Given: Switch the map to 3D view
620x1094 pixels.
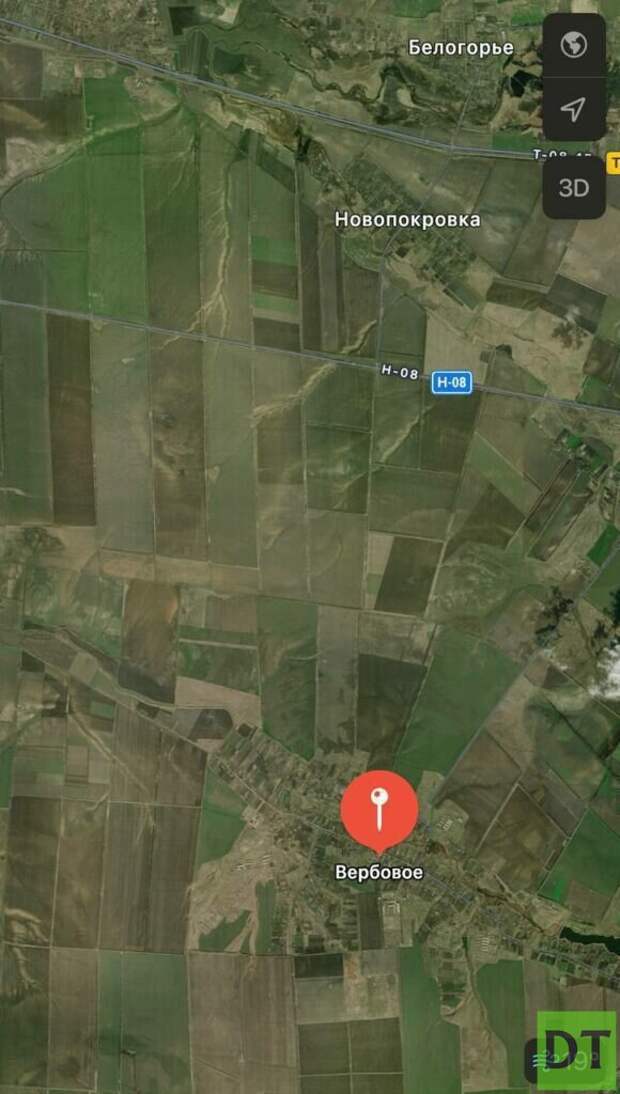Looking at the screenshot, I should pos(573,188).
